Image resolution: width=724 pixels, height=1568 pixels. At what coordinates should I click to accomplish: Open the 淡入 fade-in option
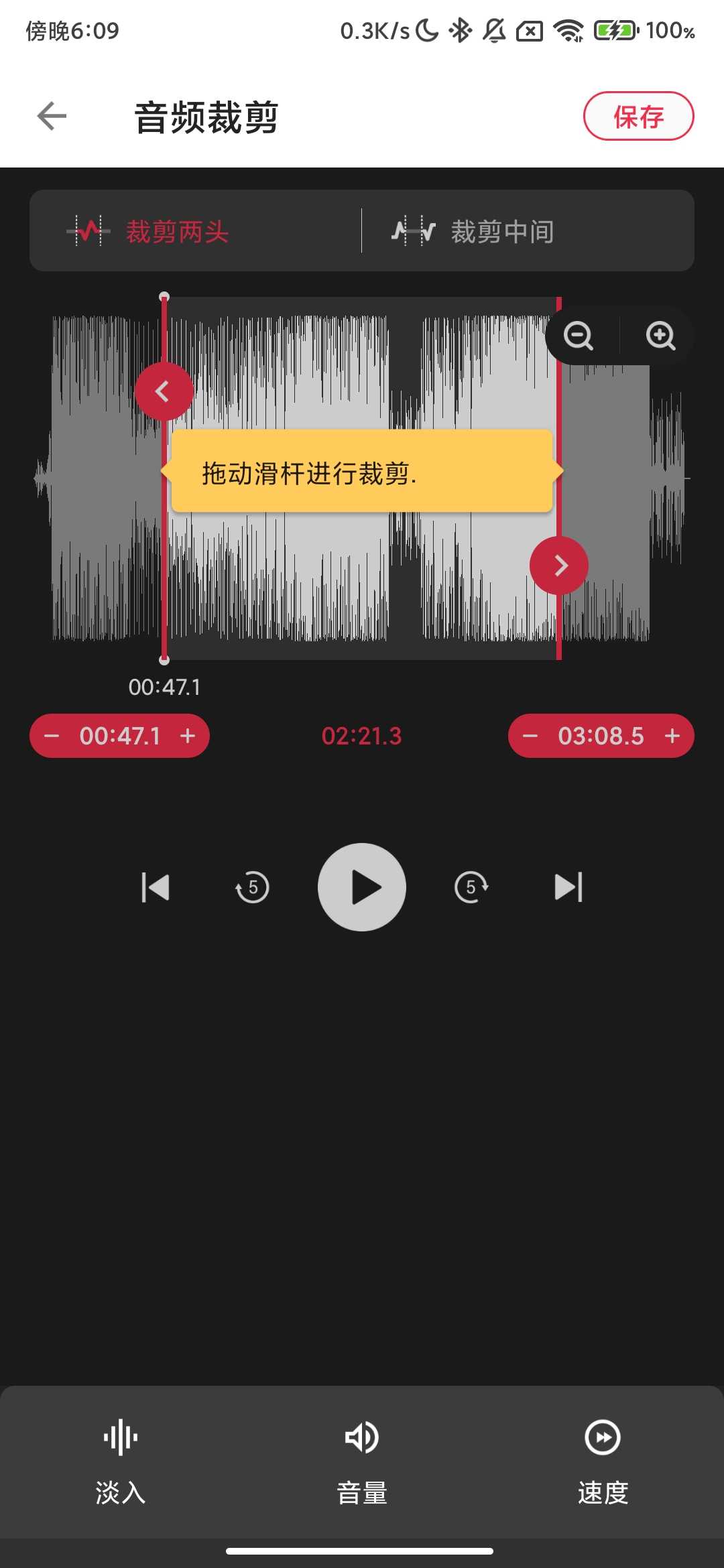[121, 1461]
